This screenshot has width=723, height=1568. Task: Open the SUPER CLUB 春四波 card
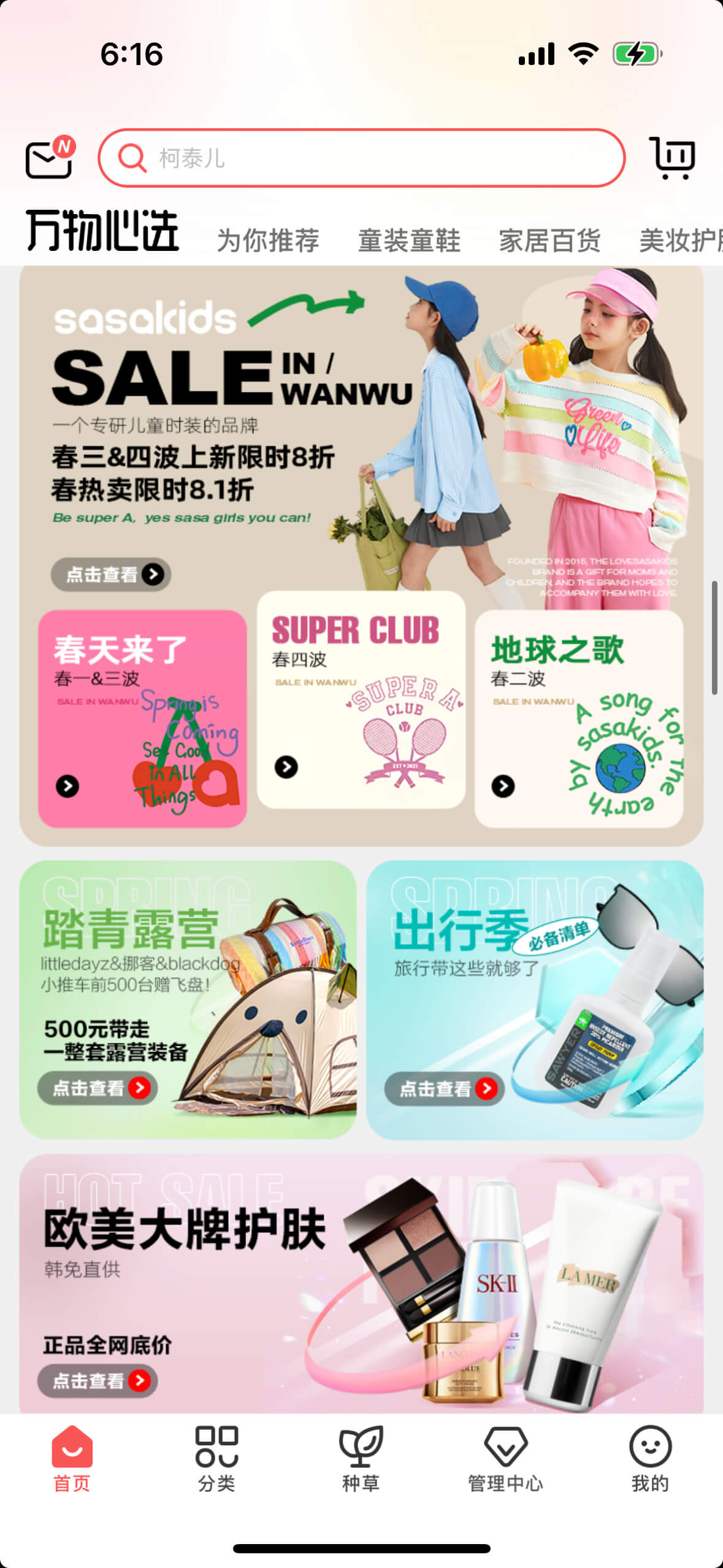tap(361, 700)
